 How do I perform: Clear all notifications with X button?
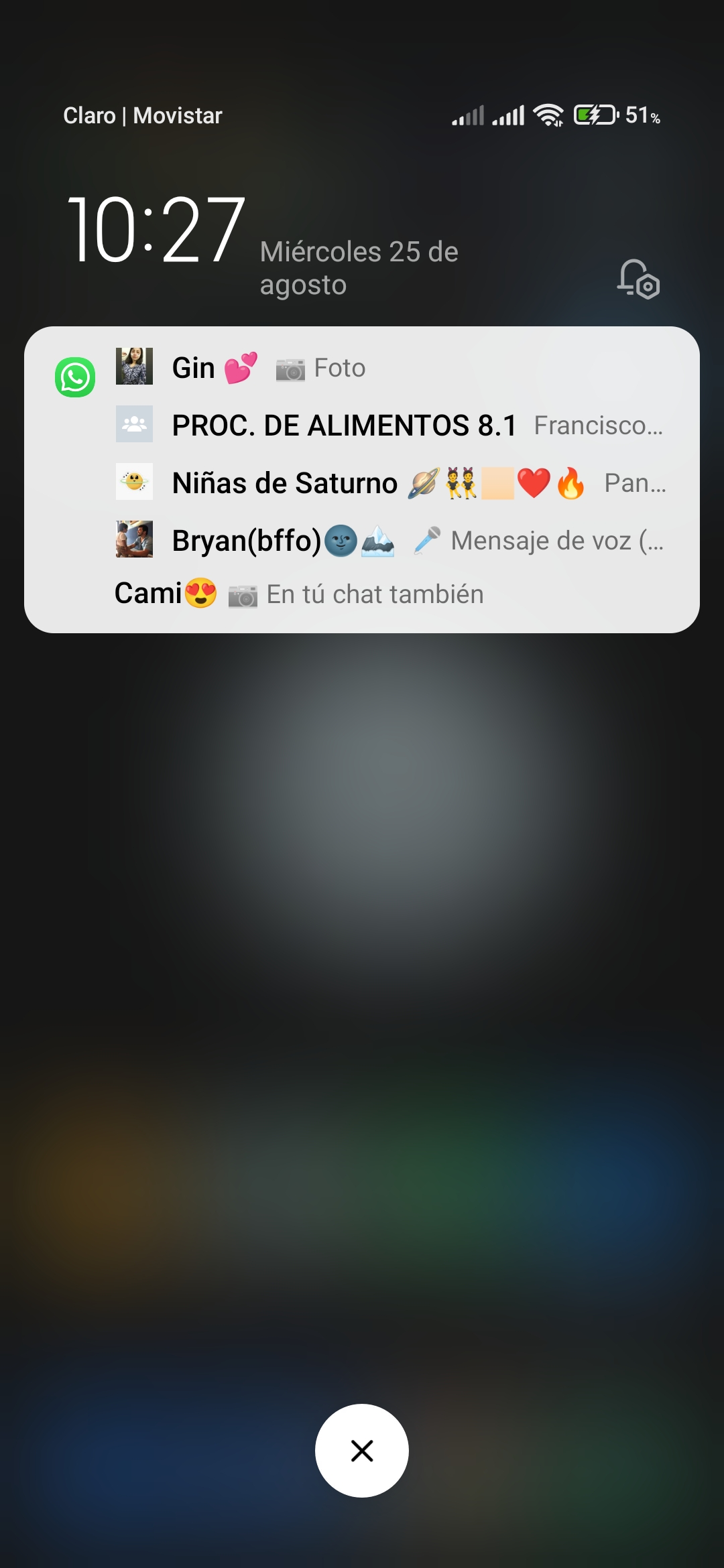coord(362,1451)
